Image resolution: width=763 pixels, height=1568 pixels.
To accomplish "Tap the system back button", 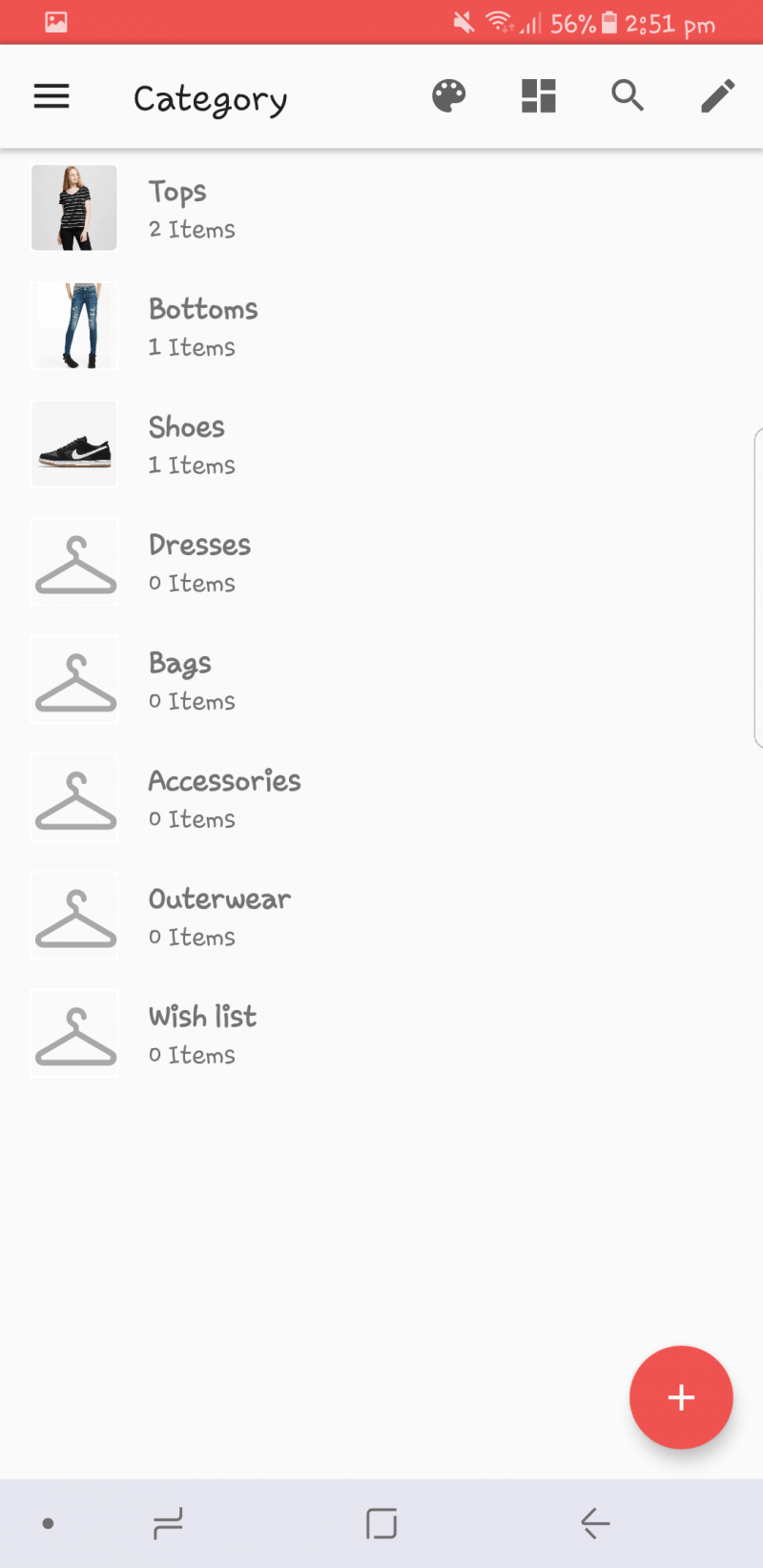I will [595, 1523].
